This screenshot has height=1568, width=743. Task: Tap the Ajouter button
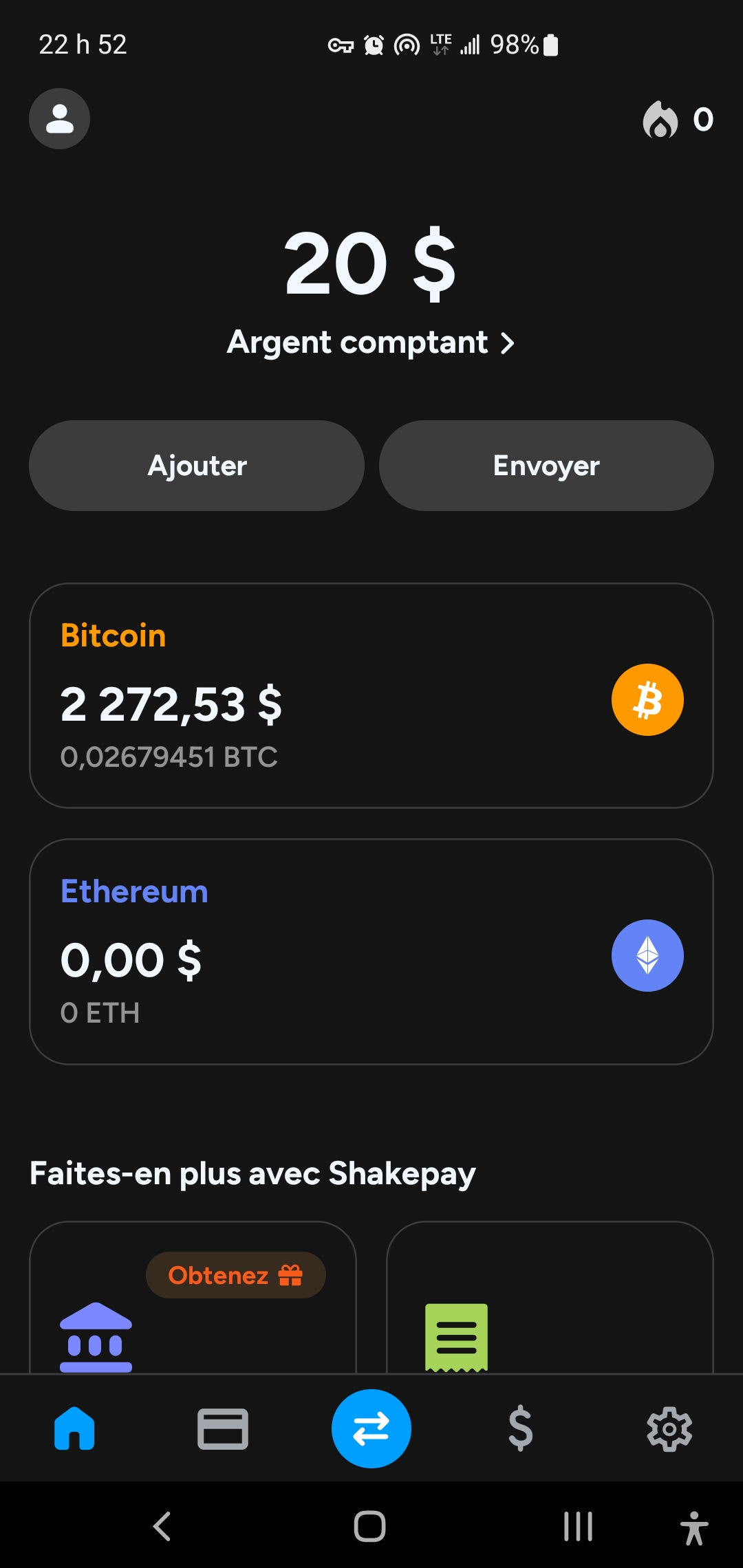pos(197,466)
